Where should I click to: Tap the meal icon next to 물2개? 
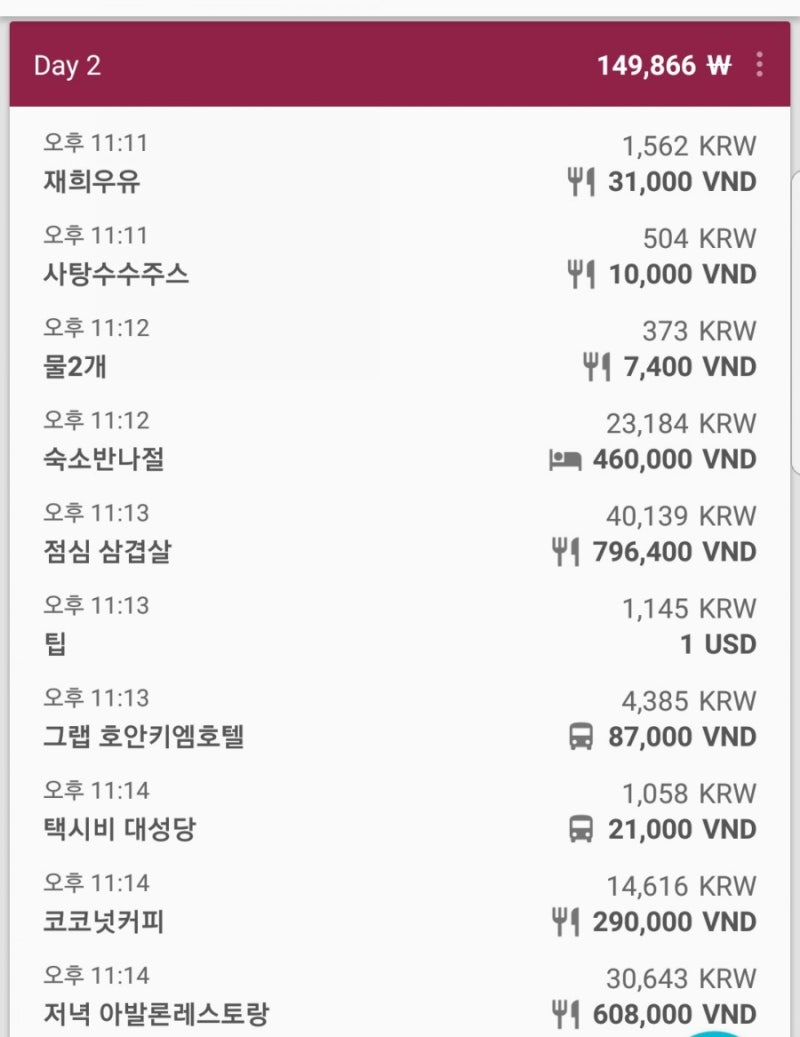pyautogui.click(x=599, y=366)
